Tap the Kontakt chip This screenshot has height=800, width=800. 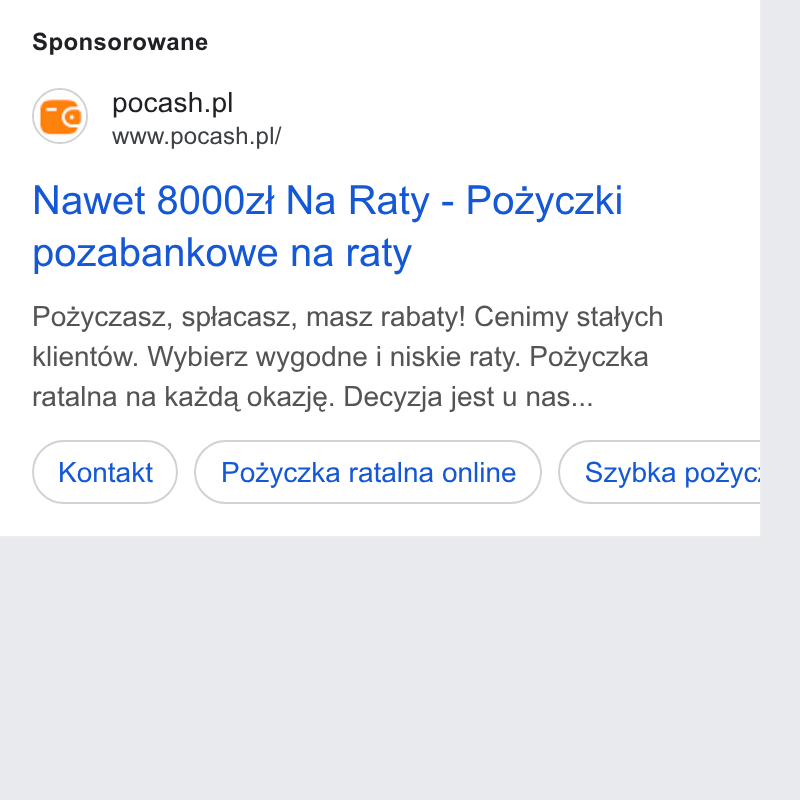[105, 472]
